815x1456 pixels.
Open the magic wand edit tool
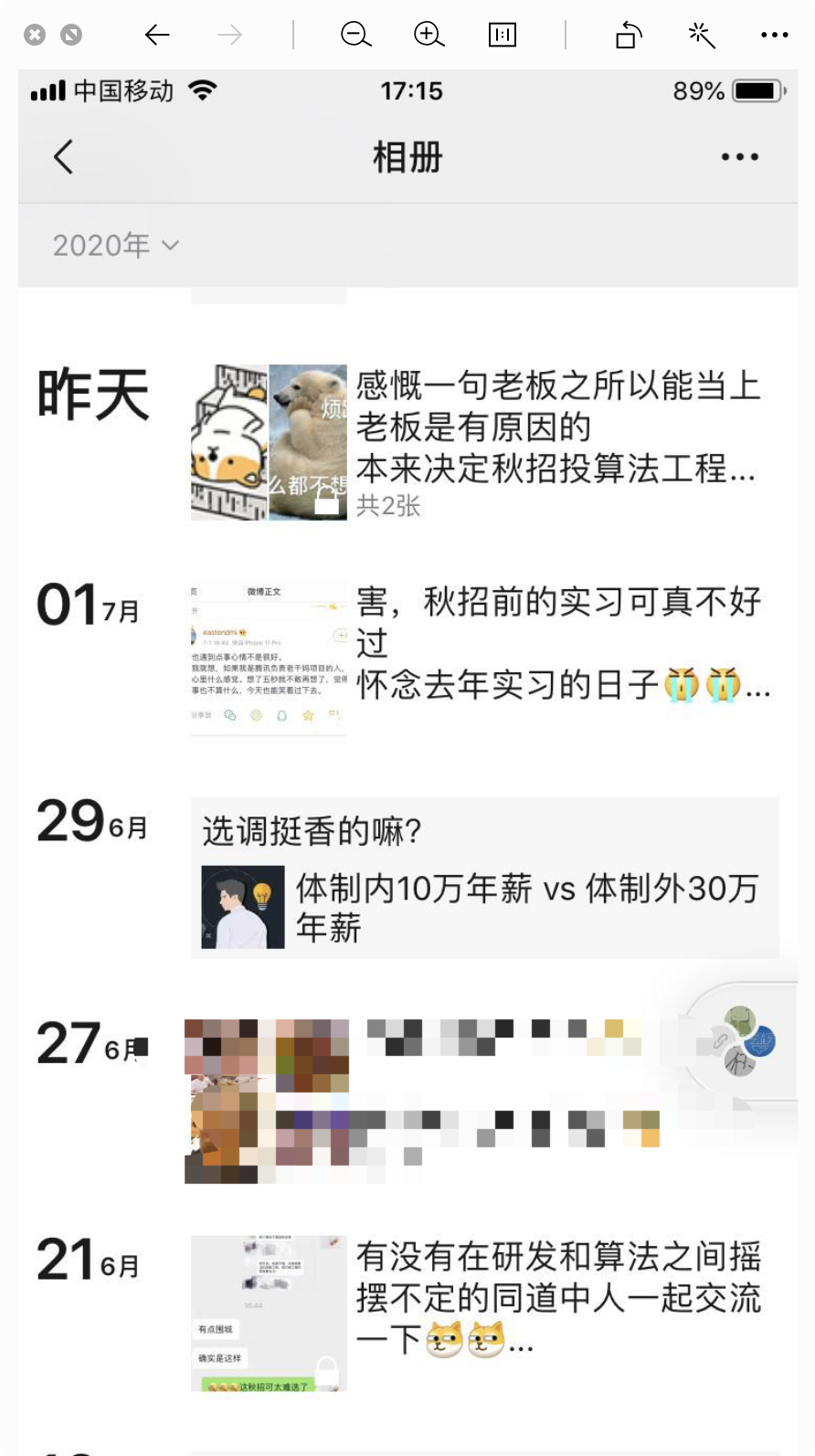tap(702, 36)
